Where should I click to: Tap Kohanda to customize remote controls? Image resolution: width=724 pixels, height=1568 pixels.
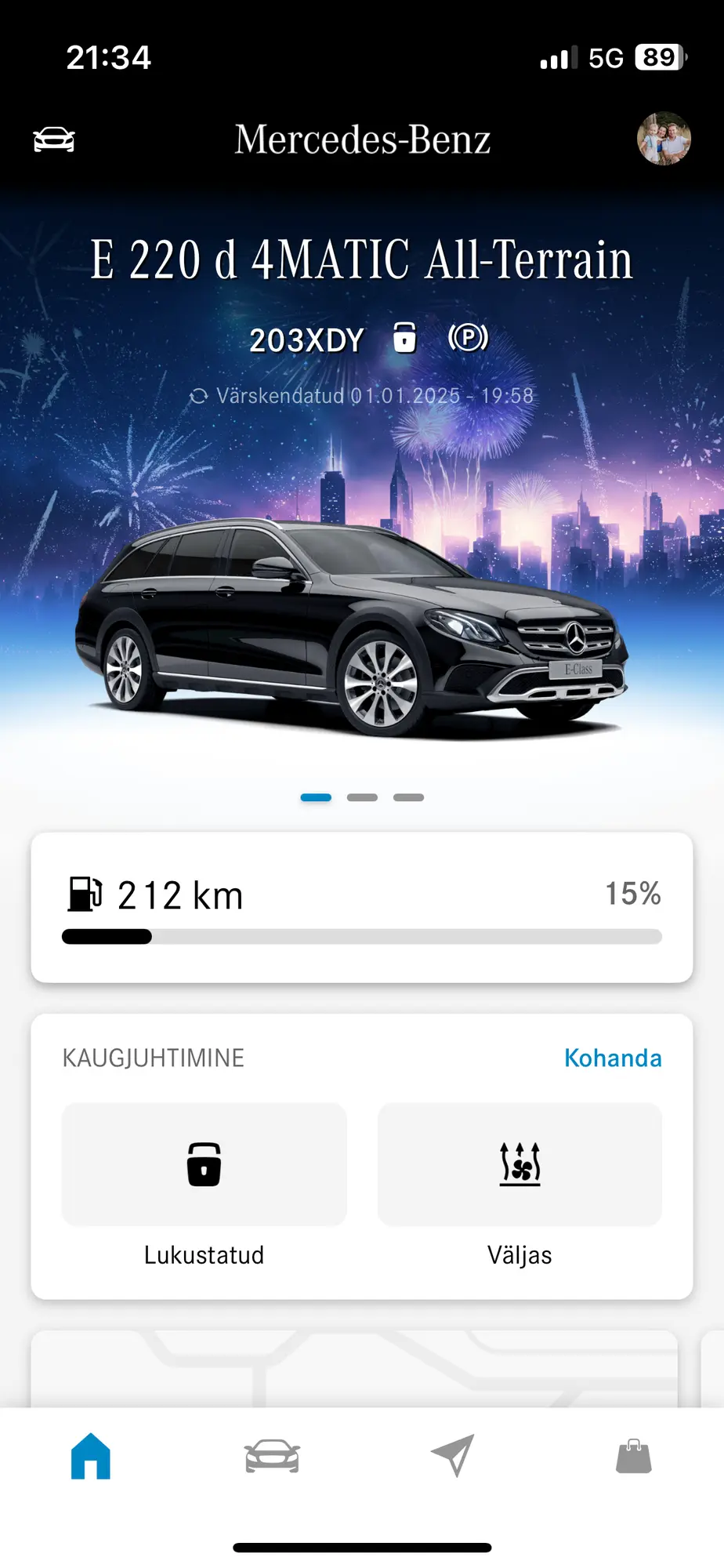(x=613, y=1058)
